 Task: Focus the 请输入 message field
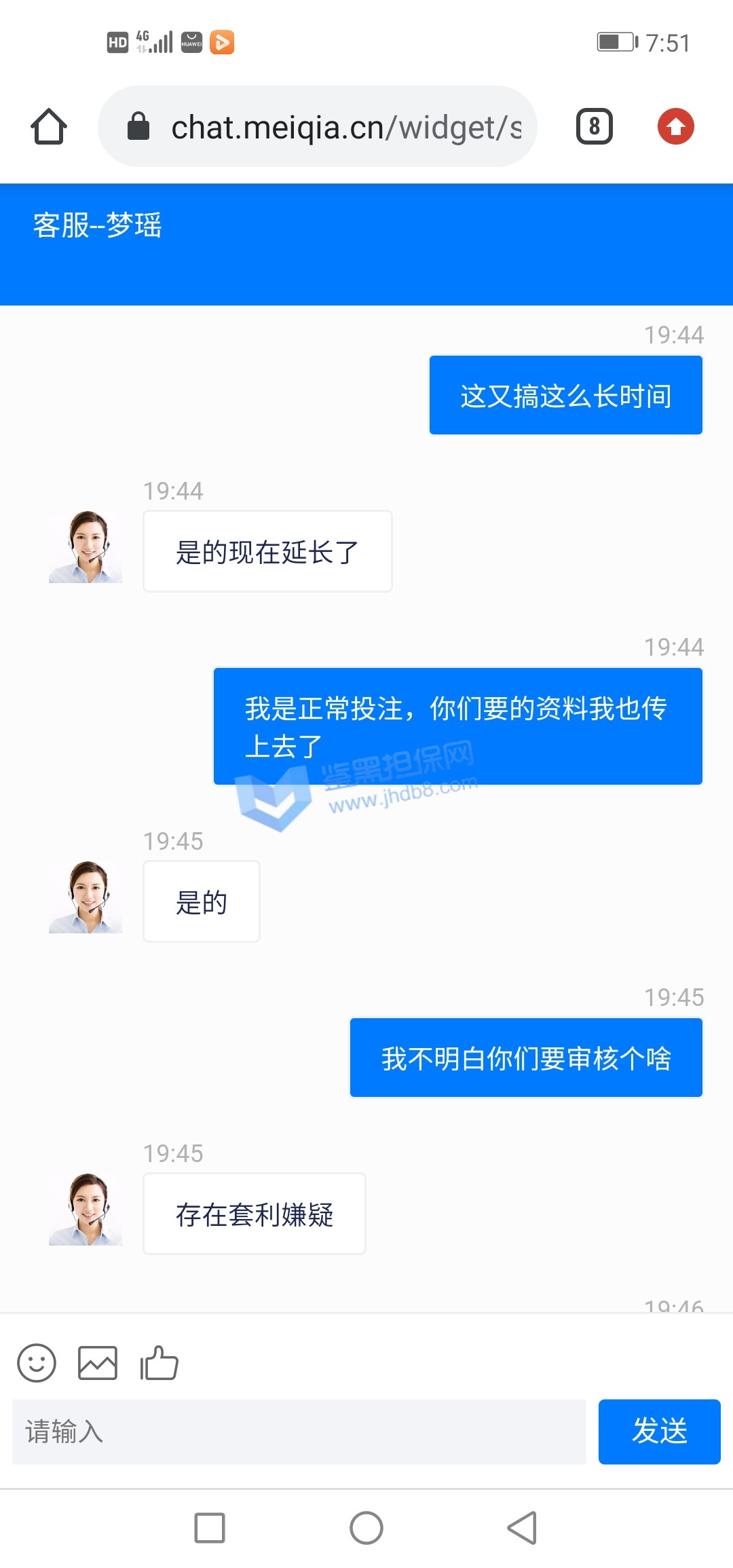pyautogui.click(x=299, y=1432)
